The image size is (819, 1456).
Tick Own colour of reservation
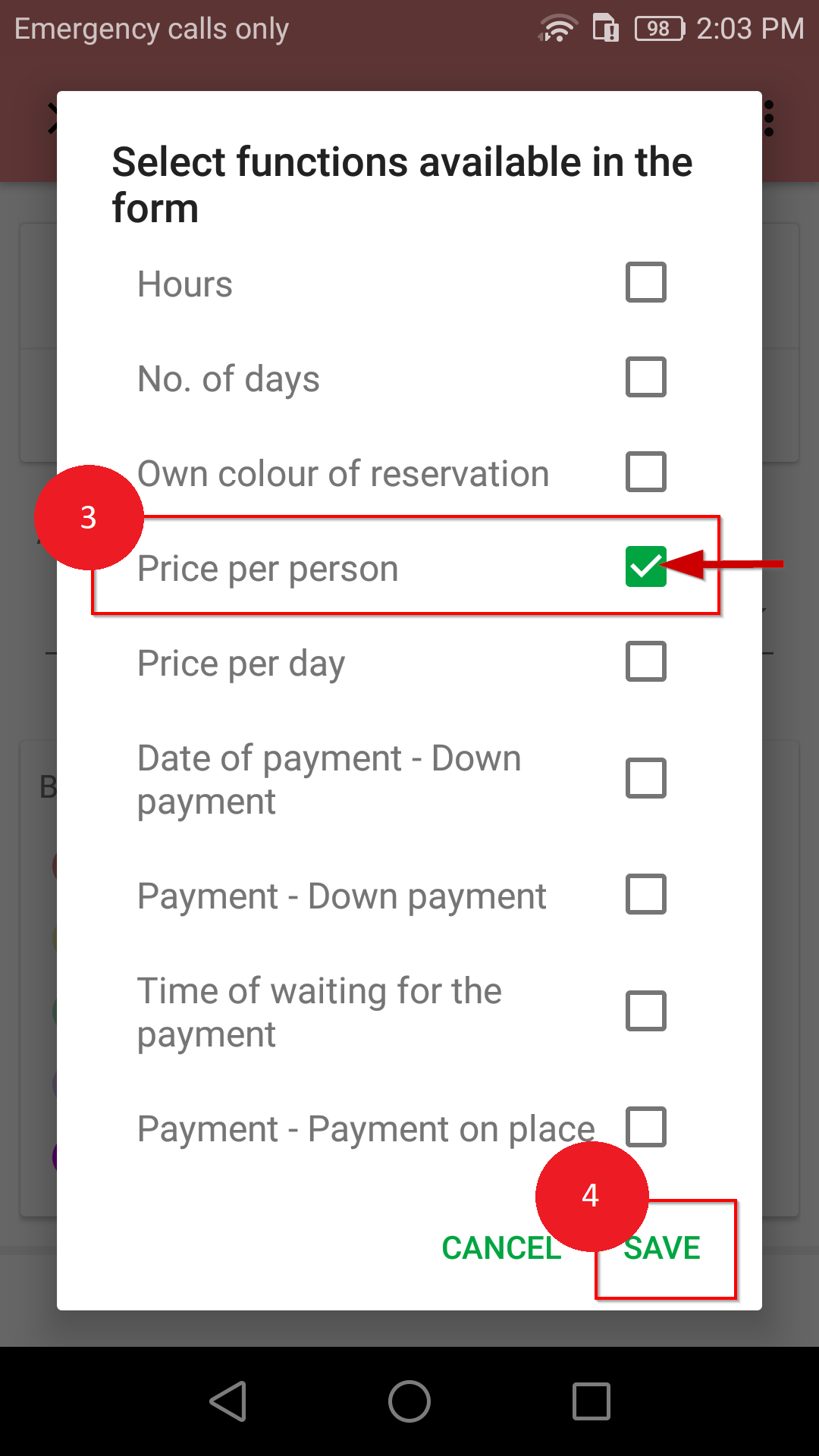tap(645, 472)
